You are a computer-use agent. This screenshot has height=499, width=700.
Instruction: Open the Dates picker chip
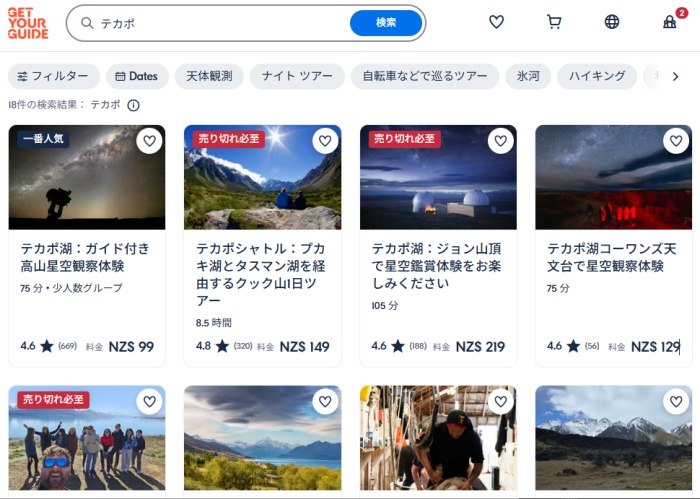click(x=137, y=76)
